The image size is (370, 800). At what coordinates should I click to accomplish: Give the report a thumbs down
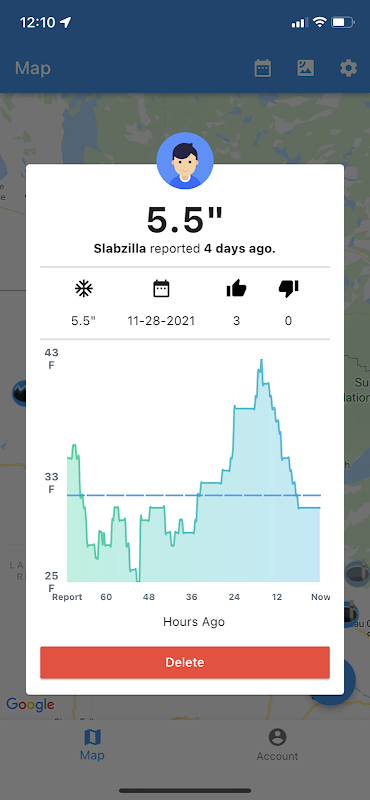[x=288, y=289]
